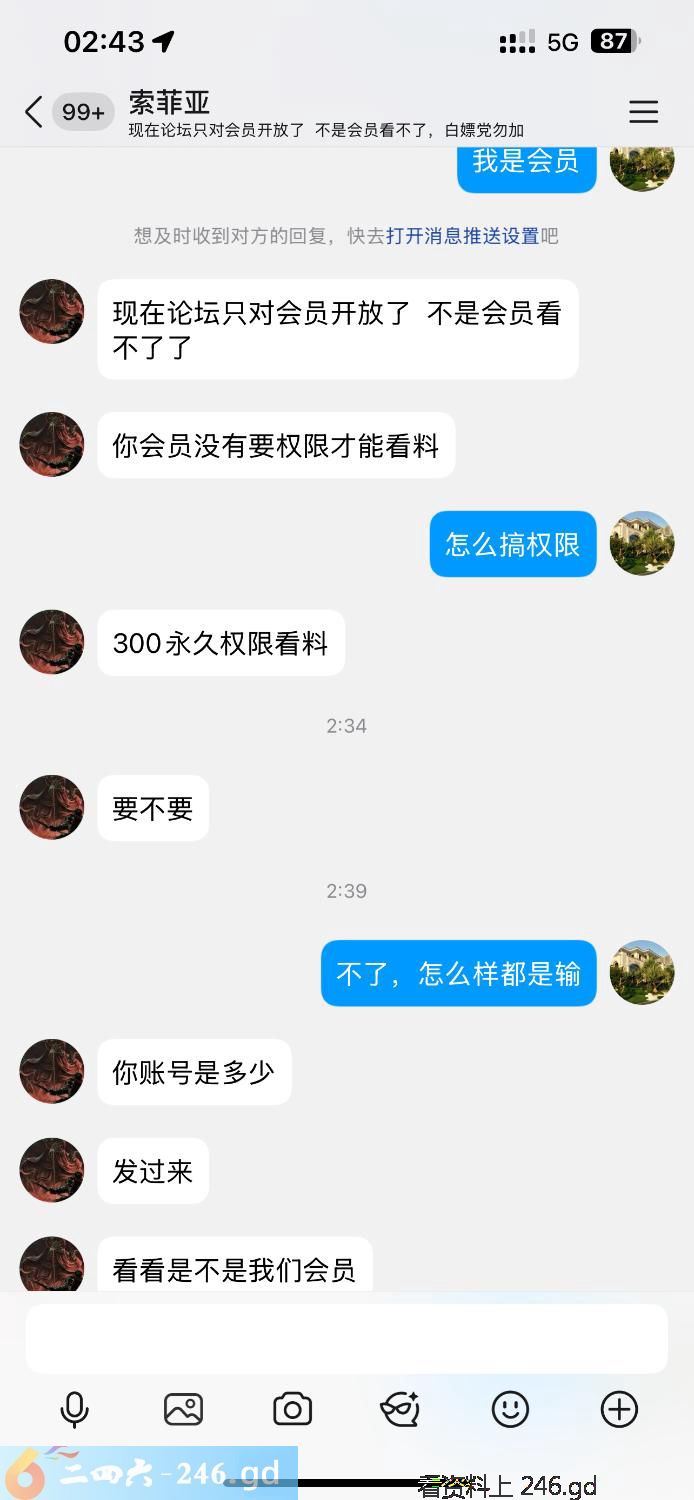
Task: Open the emoji smiley panel
Action: point(510,1410)
